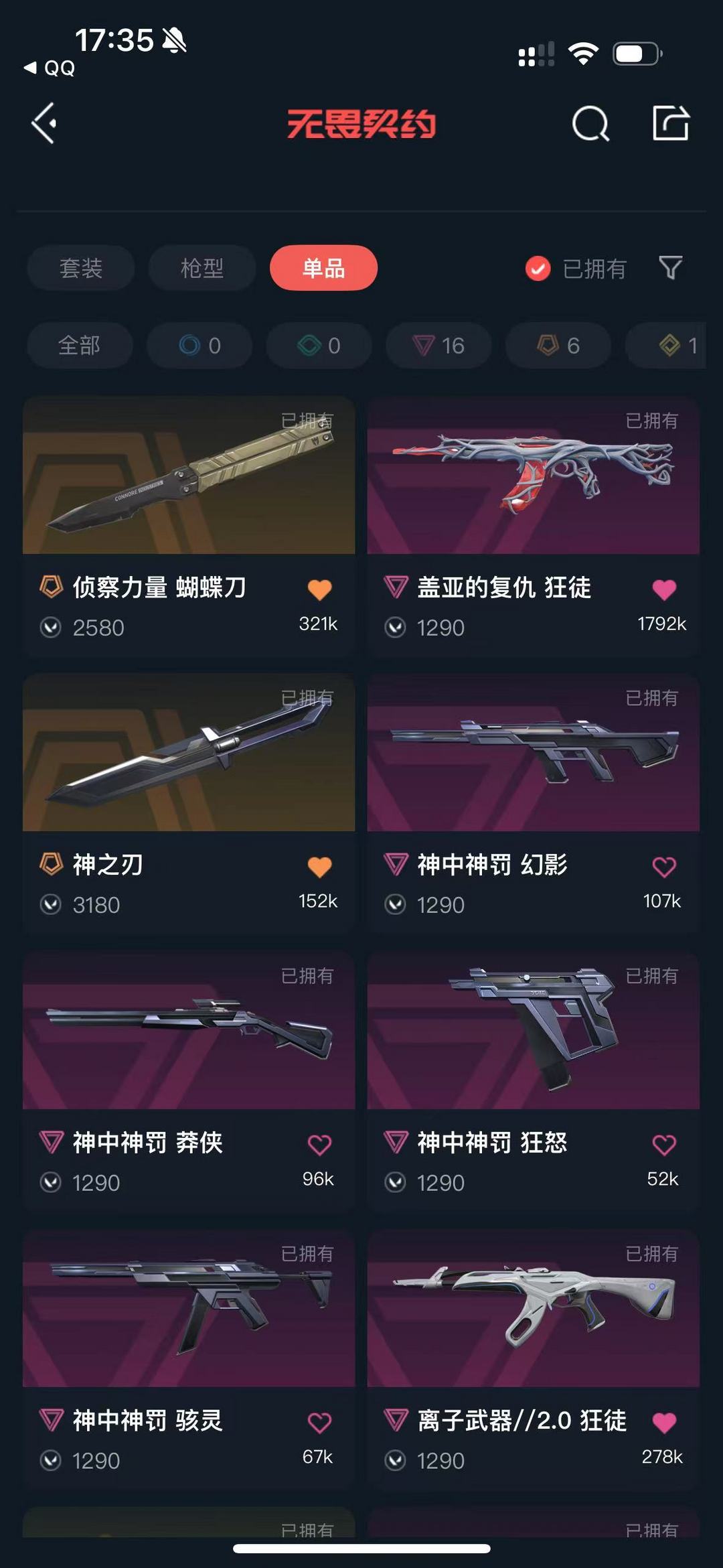The image size is (723, 1568).
Task: Like the 神中神罚 幻影 skin
Action: click(x=664, y=867)
